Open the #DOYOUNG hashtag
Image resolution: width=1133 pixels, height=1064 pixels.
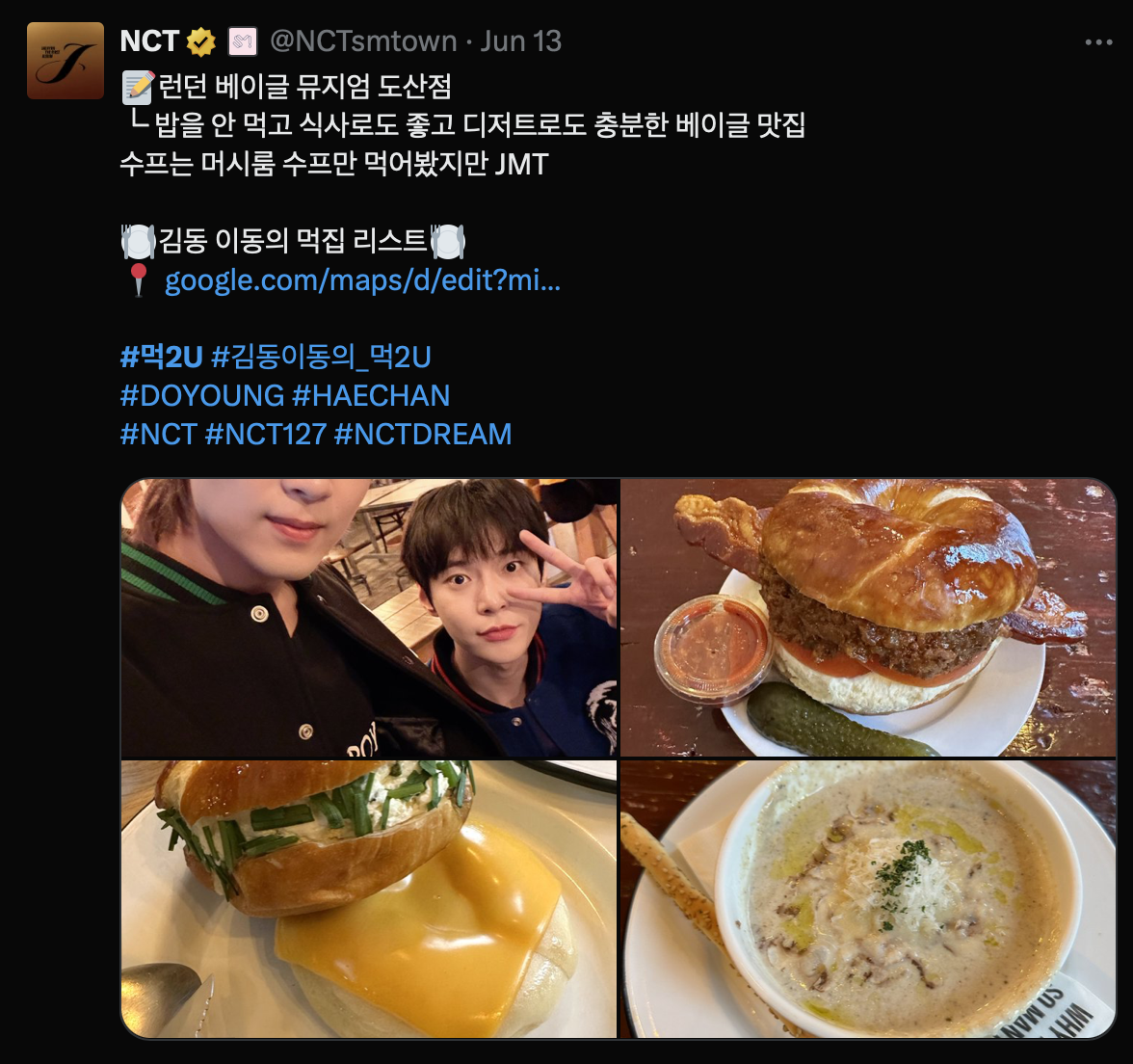tap(202, 396)
